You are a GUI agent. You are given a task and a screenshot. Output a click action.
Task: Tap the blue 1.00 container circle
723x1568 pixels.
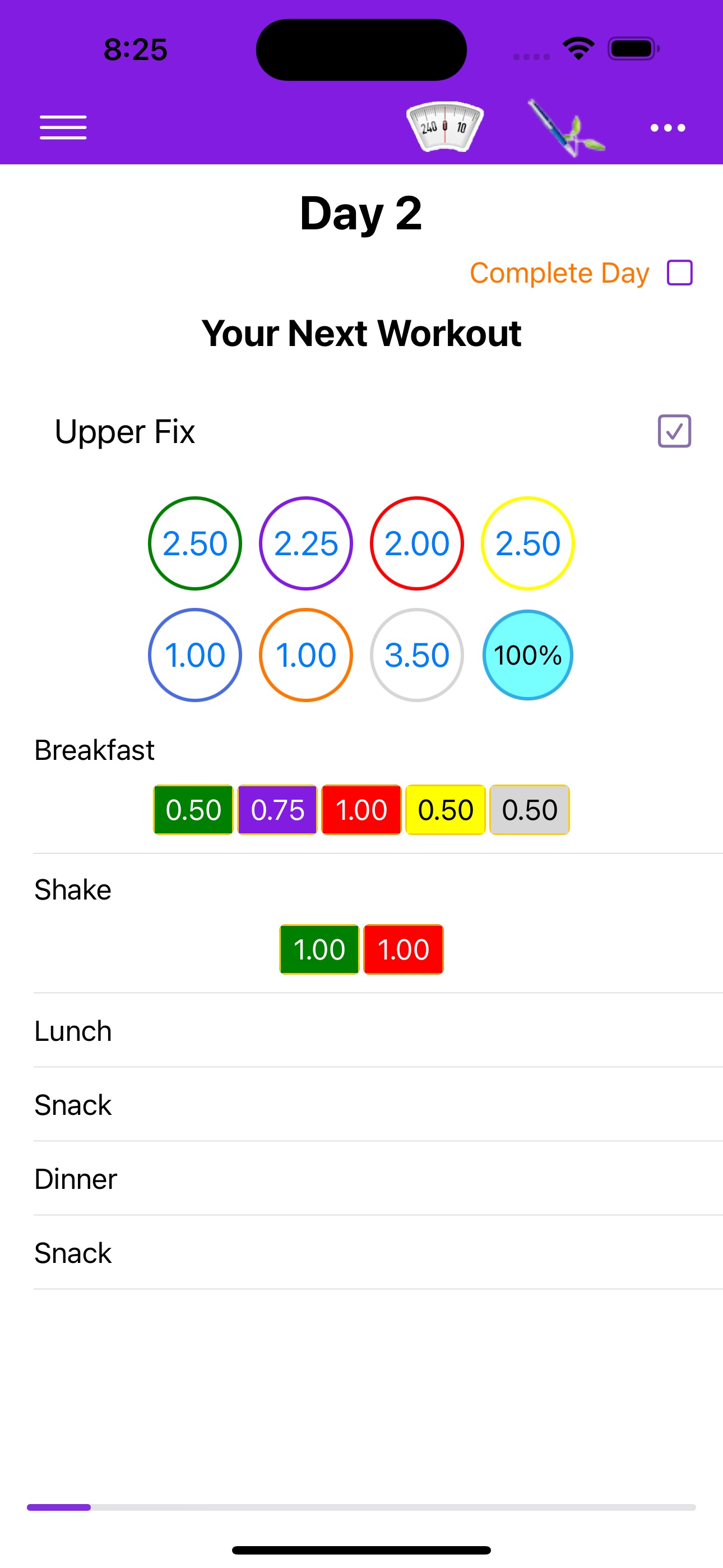(194, 655)
